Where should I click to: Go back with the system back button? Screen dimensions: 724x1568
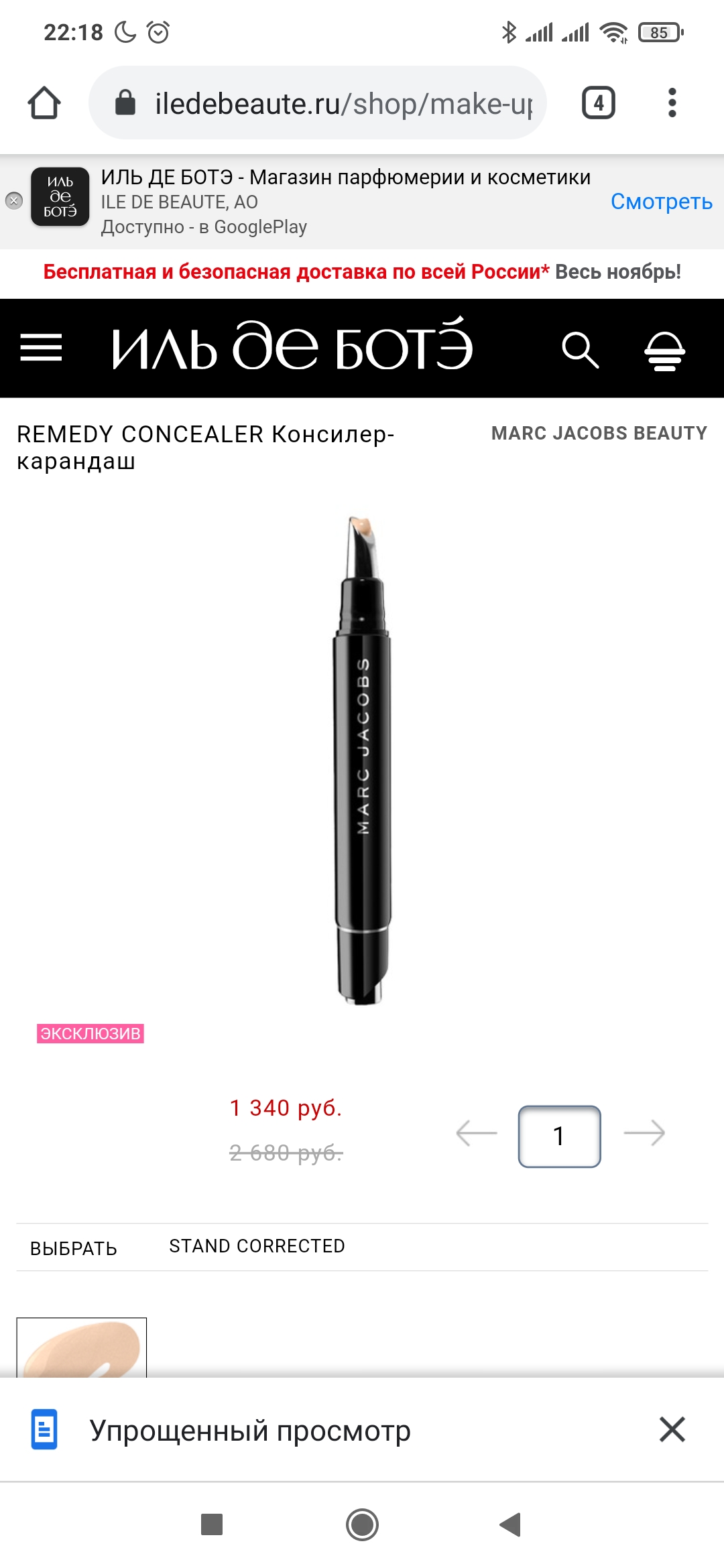point(511,1524)
